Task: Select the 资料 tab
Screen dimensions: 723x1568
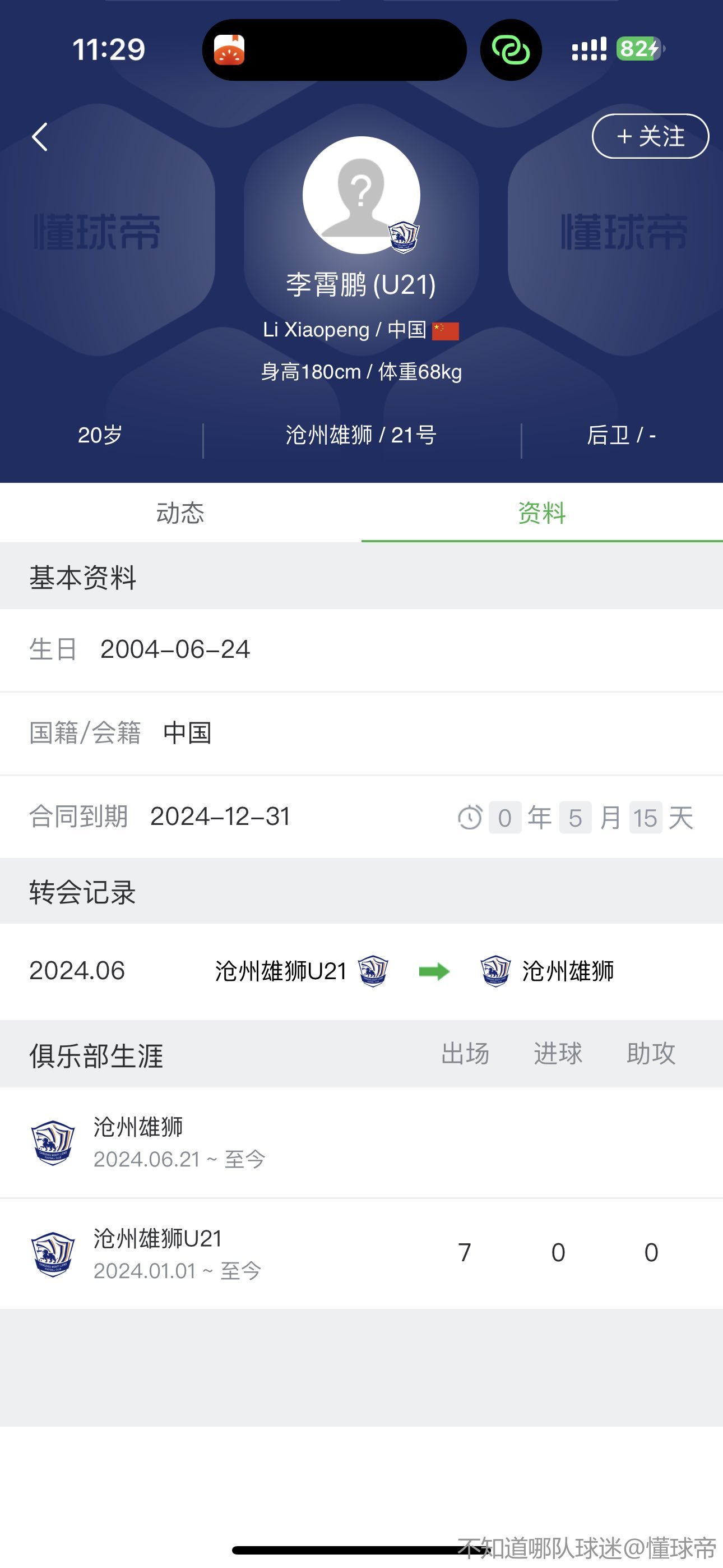Action: [x=543, y=513]
